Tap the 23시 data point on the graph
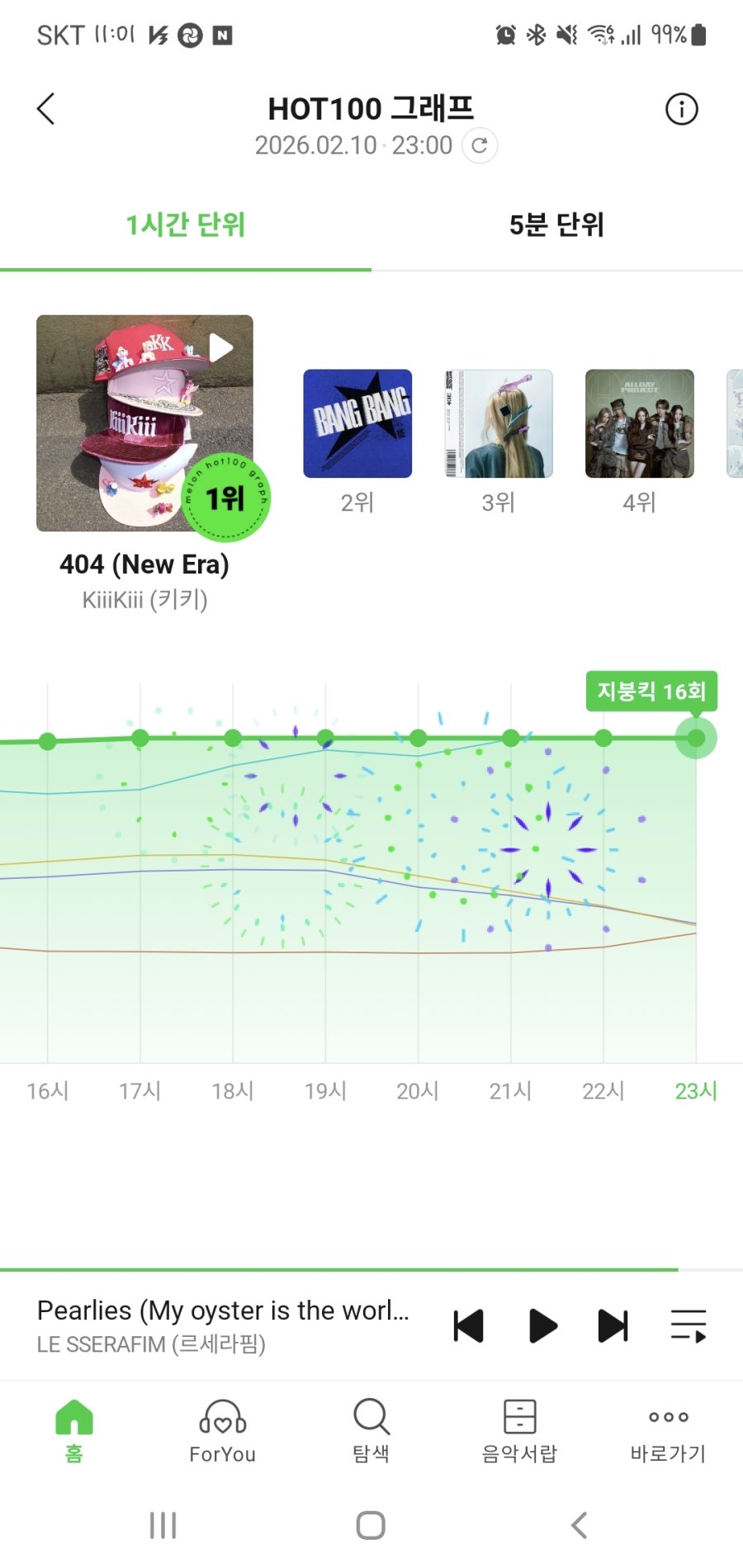This screenshot has width=743, height=1568. click(696, 738)
